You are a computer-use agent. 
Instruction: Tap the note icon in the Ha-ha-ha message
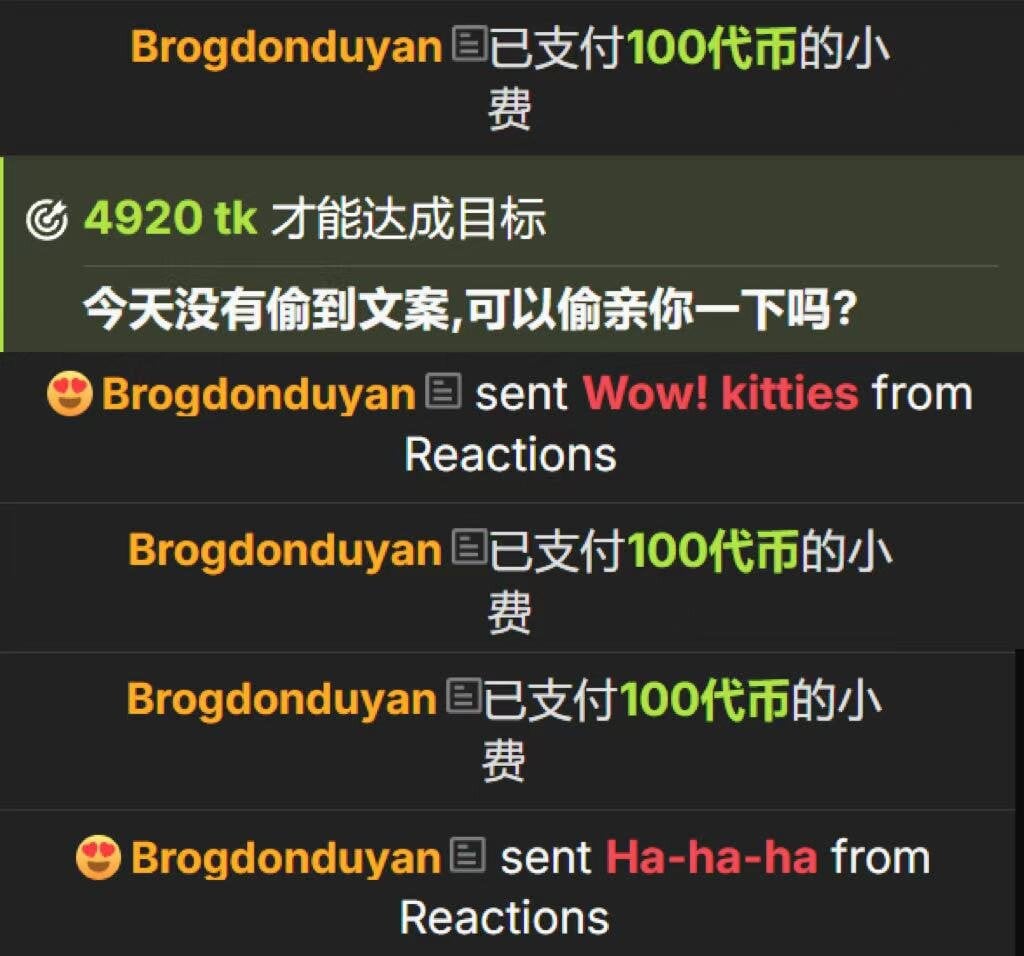tap(468, 855)
